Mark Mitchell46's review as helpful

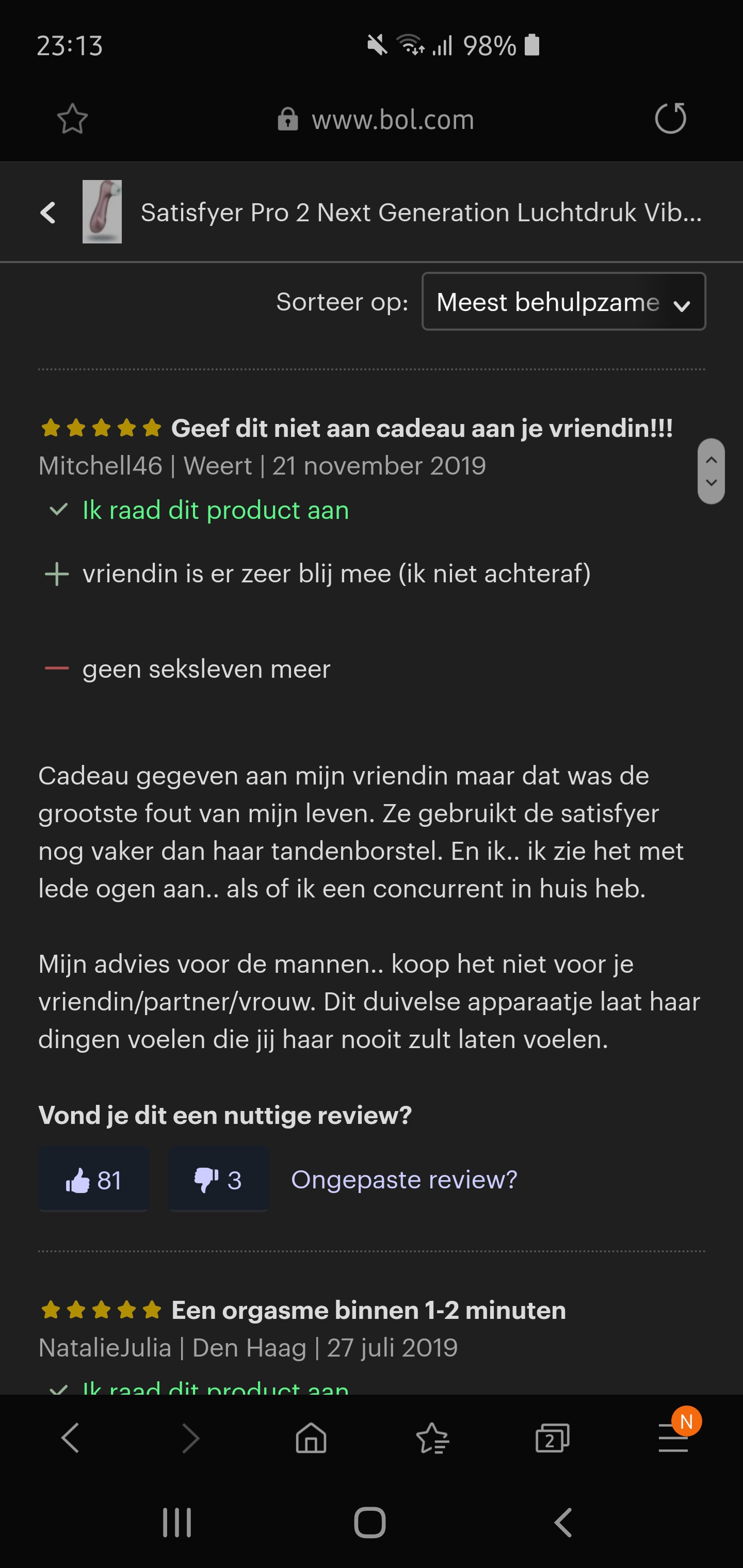[x=94, y=1180]
